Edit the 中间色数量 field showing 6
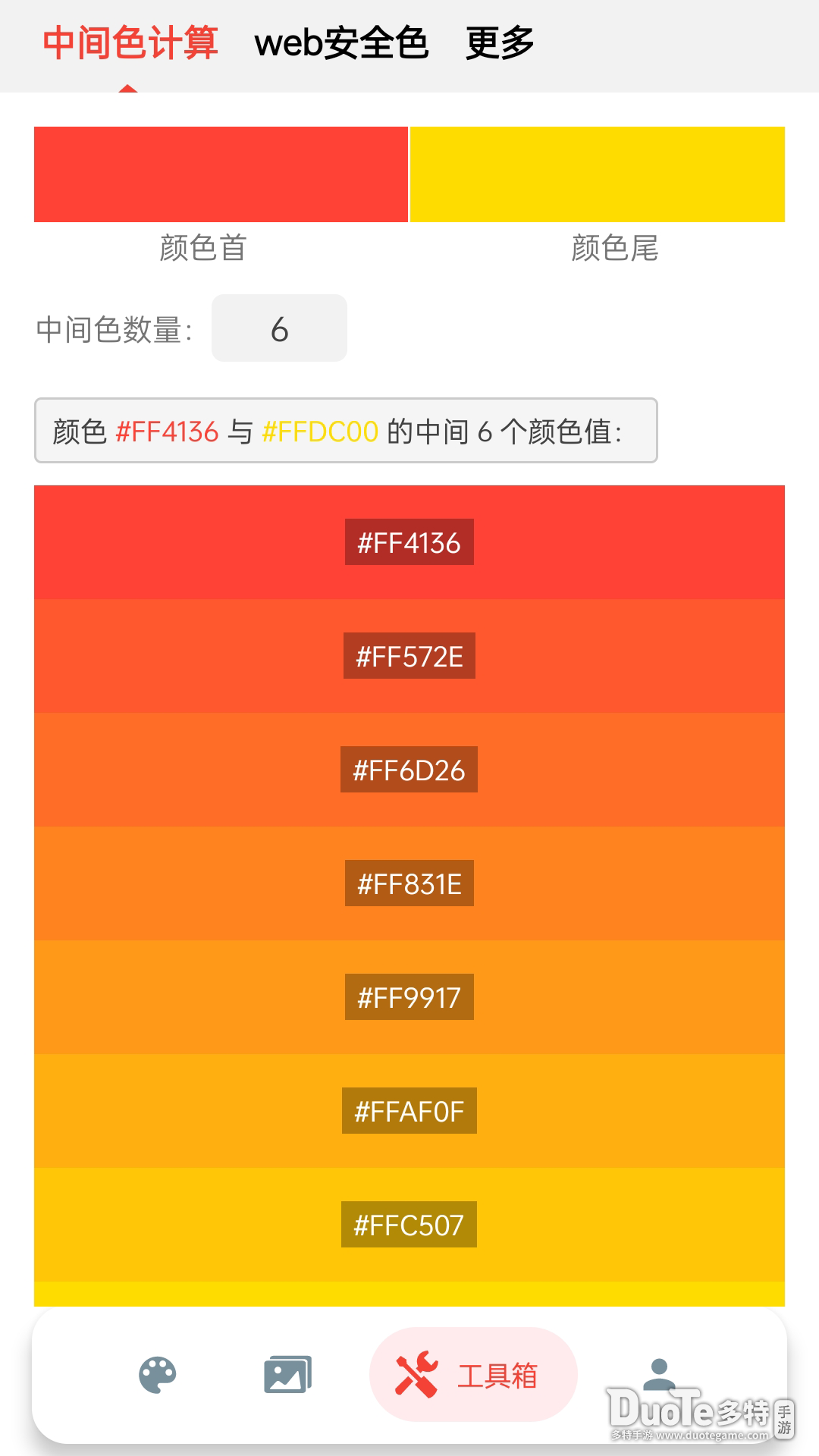The height and width of the screenshot is (1456, 819). coord(279,328)
